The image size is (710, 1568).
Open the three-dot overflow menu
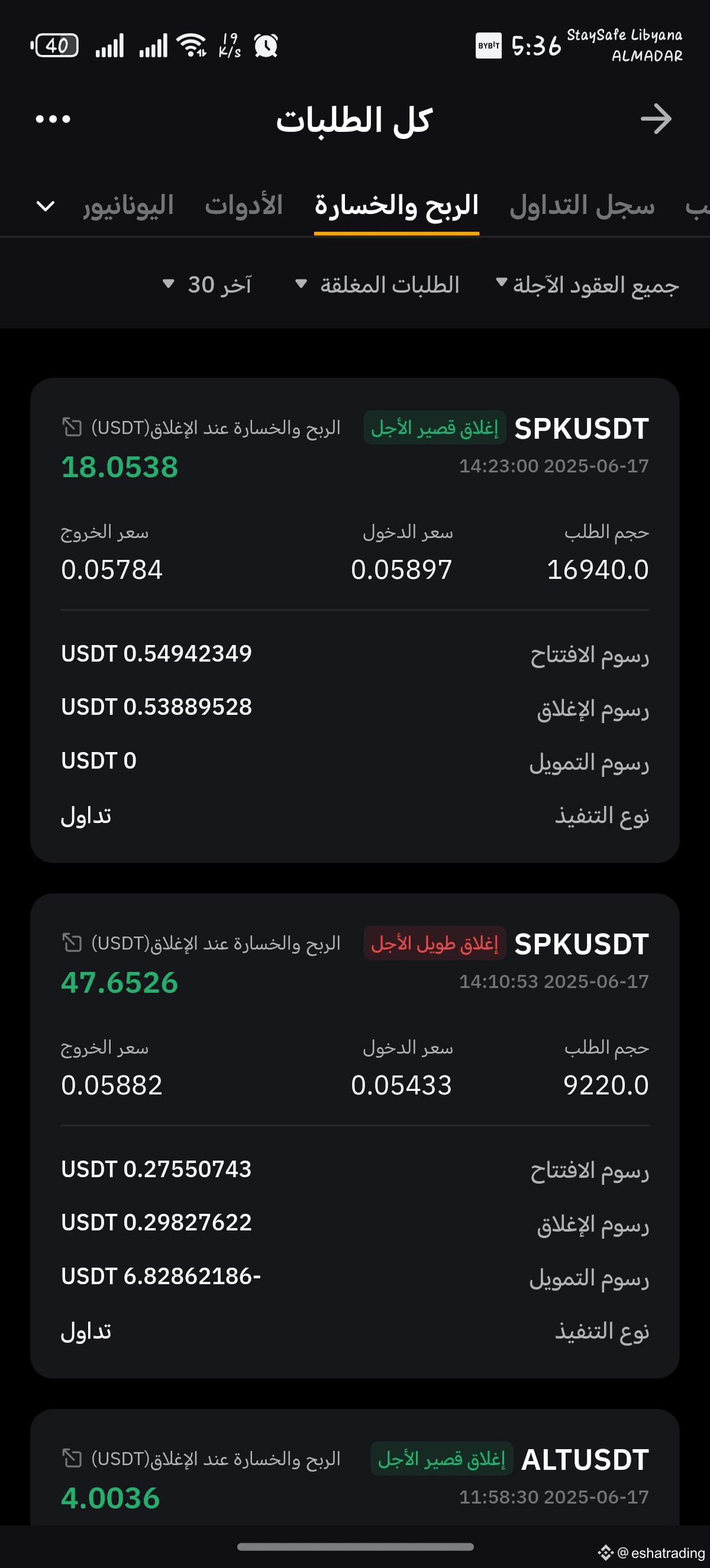[x=53, y=119]
